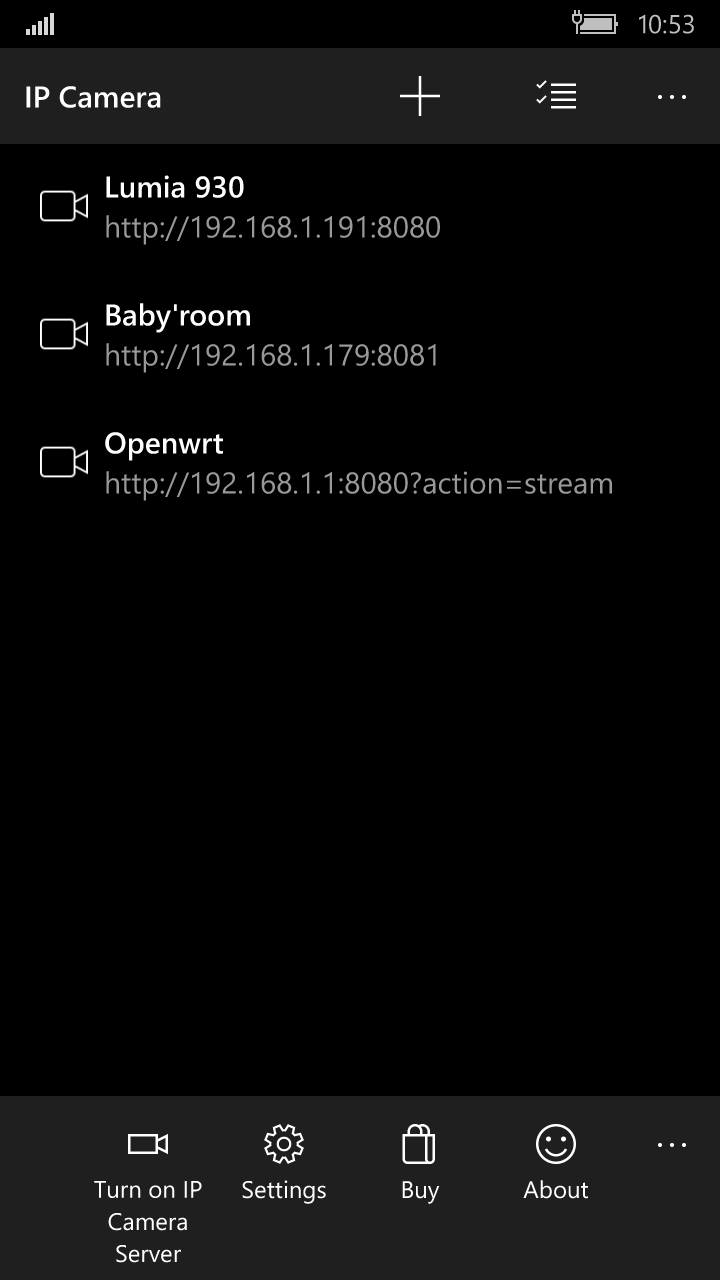The width and height of the screenshot is (720, 1280).
Task: Tap the Buy shopping bag icon
Action: (419, 1143)
